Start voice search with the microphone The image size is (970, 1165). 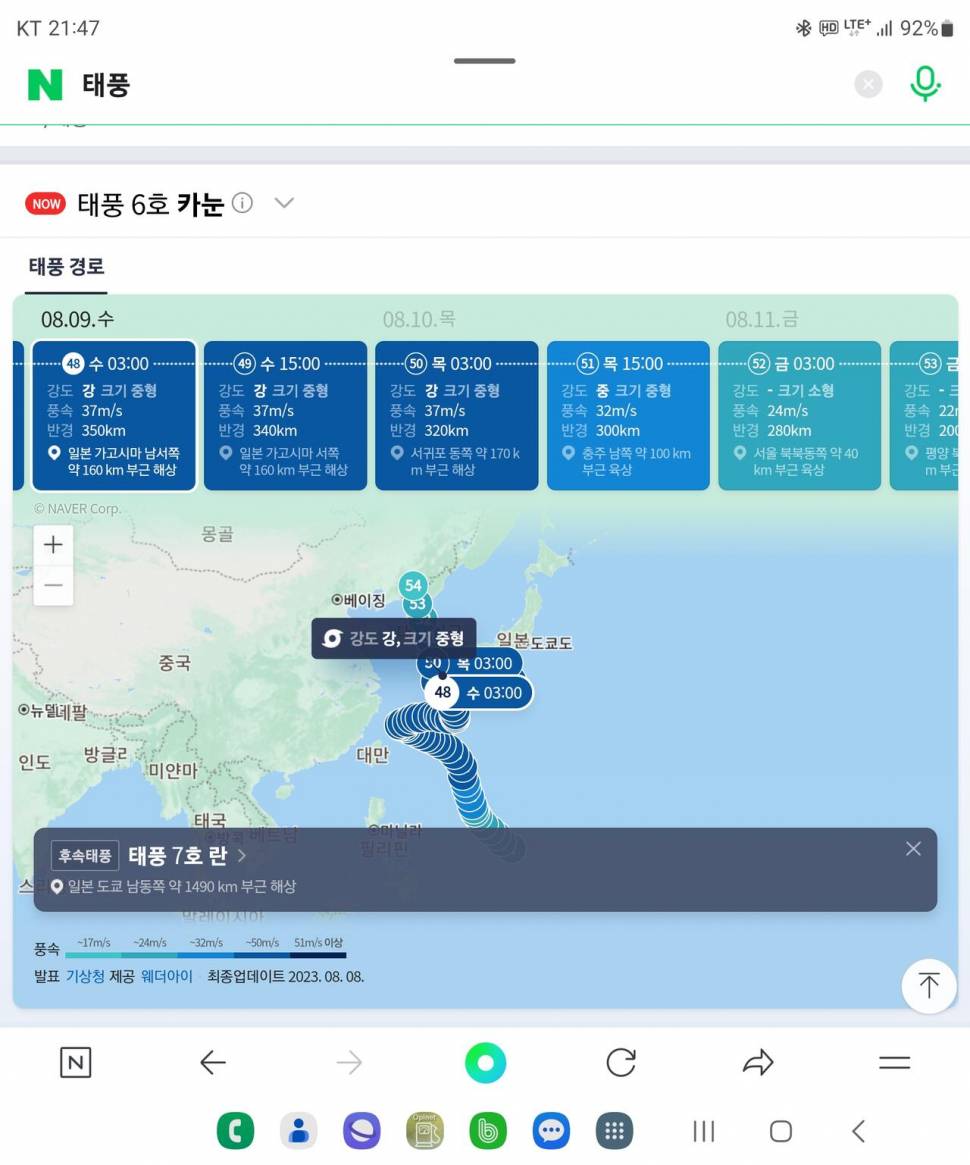pyautogui.click(x=925, y=84)
